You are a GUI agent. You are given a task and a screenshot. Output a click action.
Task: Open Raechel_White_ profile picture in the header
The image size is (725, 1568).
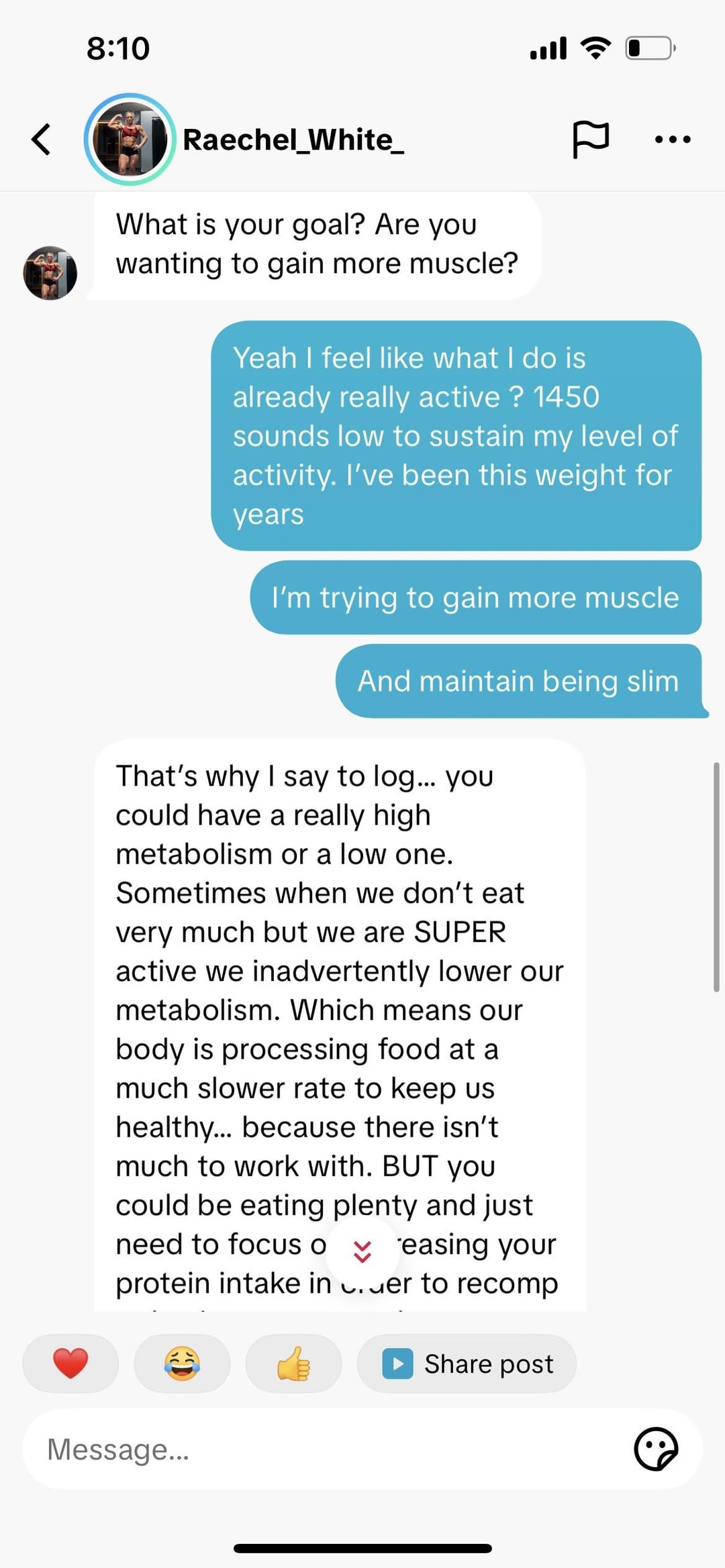coord(130,140)
